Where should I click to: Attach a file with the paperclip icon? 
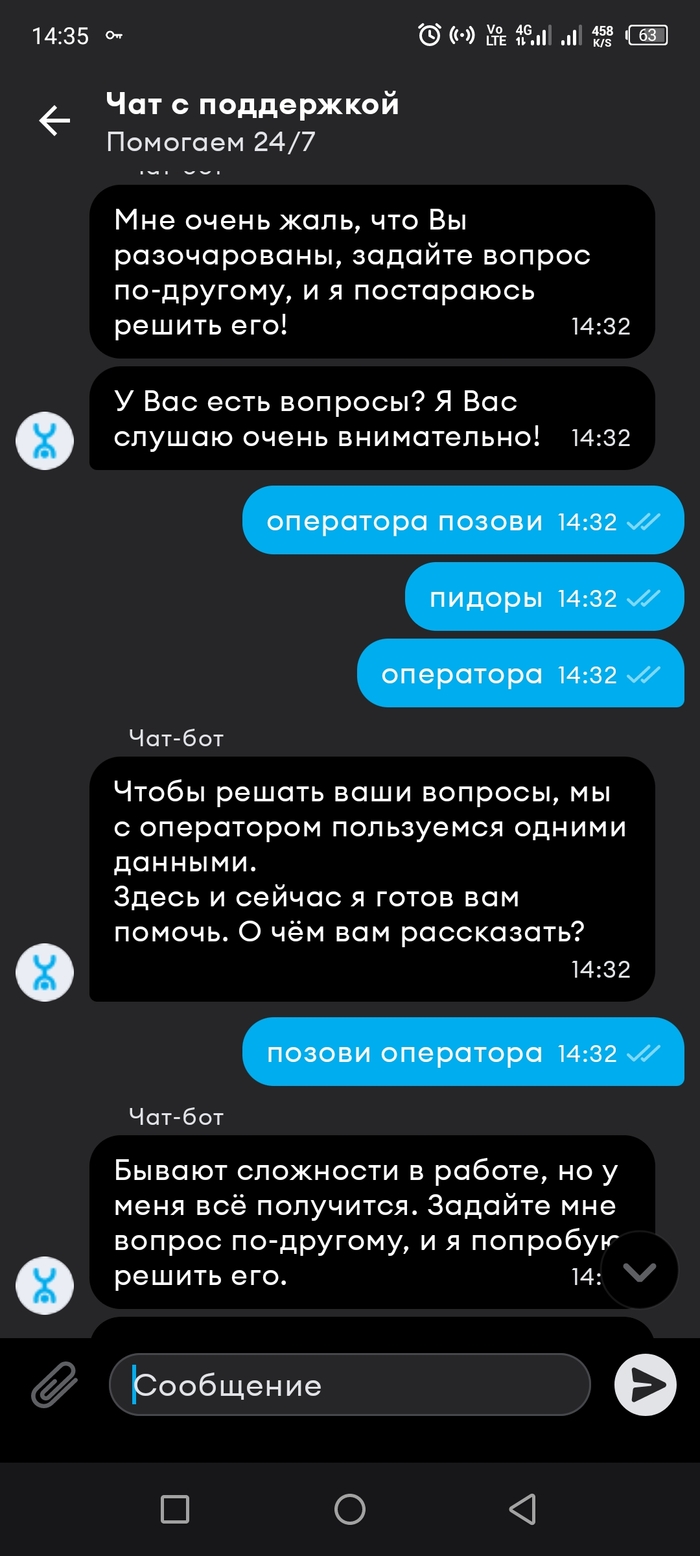(55, 1384)
